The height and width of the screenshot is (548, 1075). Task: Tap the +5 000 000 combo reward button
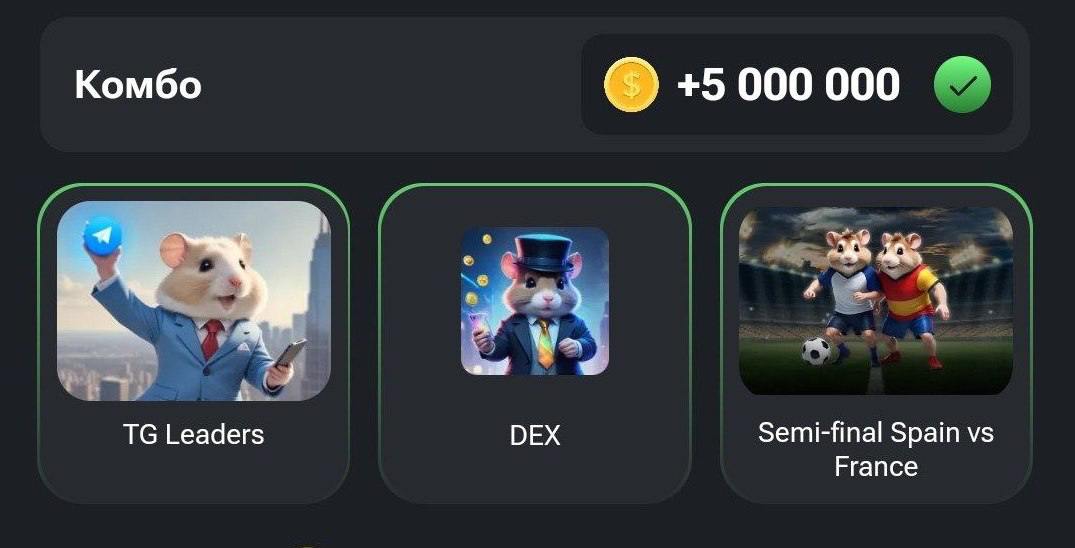(796, 85)
